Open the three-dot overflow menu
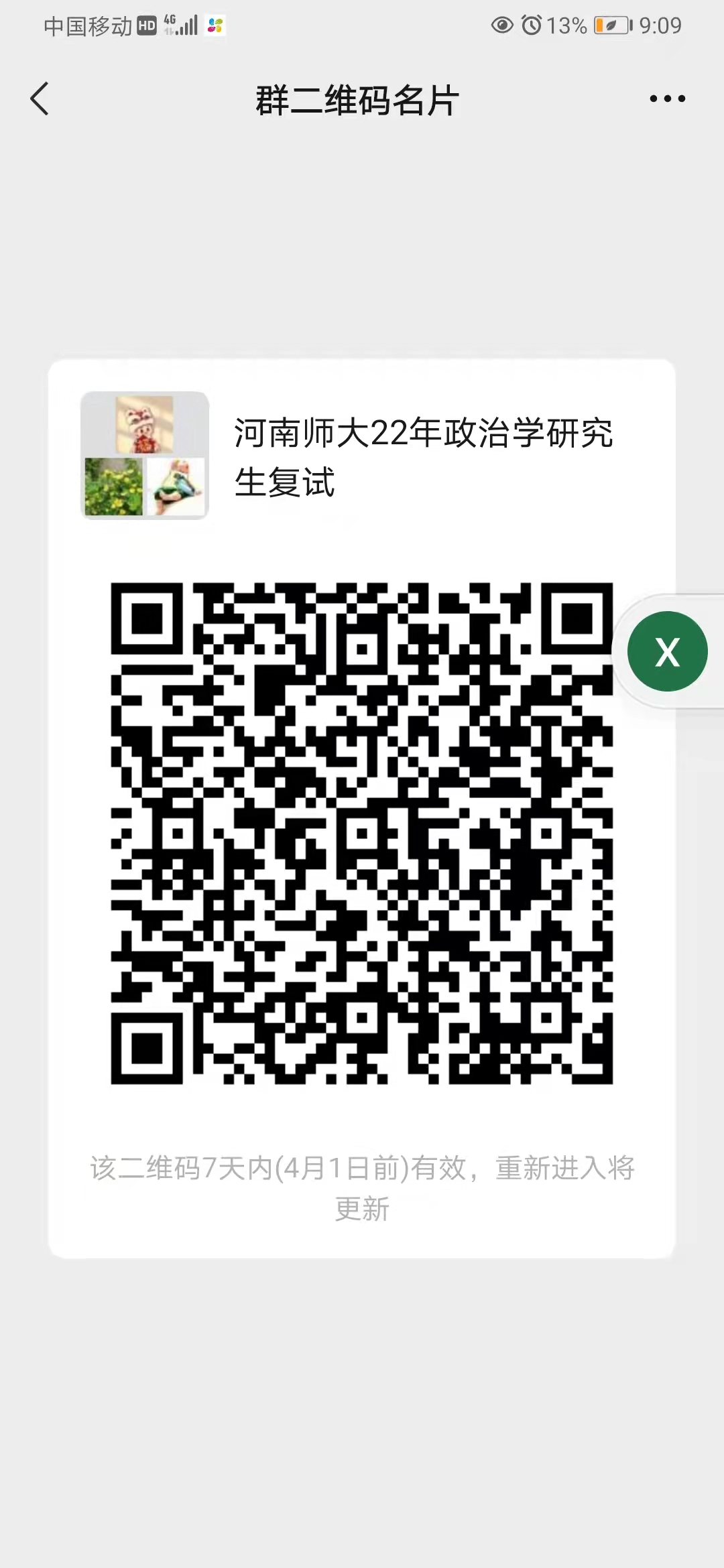The image size is (724, 1568). click(667, 99)
